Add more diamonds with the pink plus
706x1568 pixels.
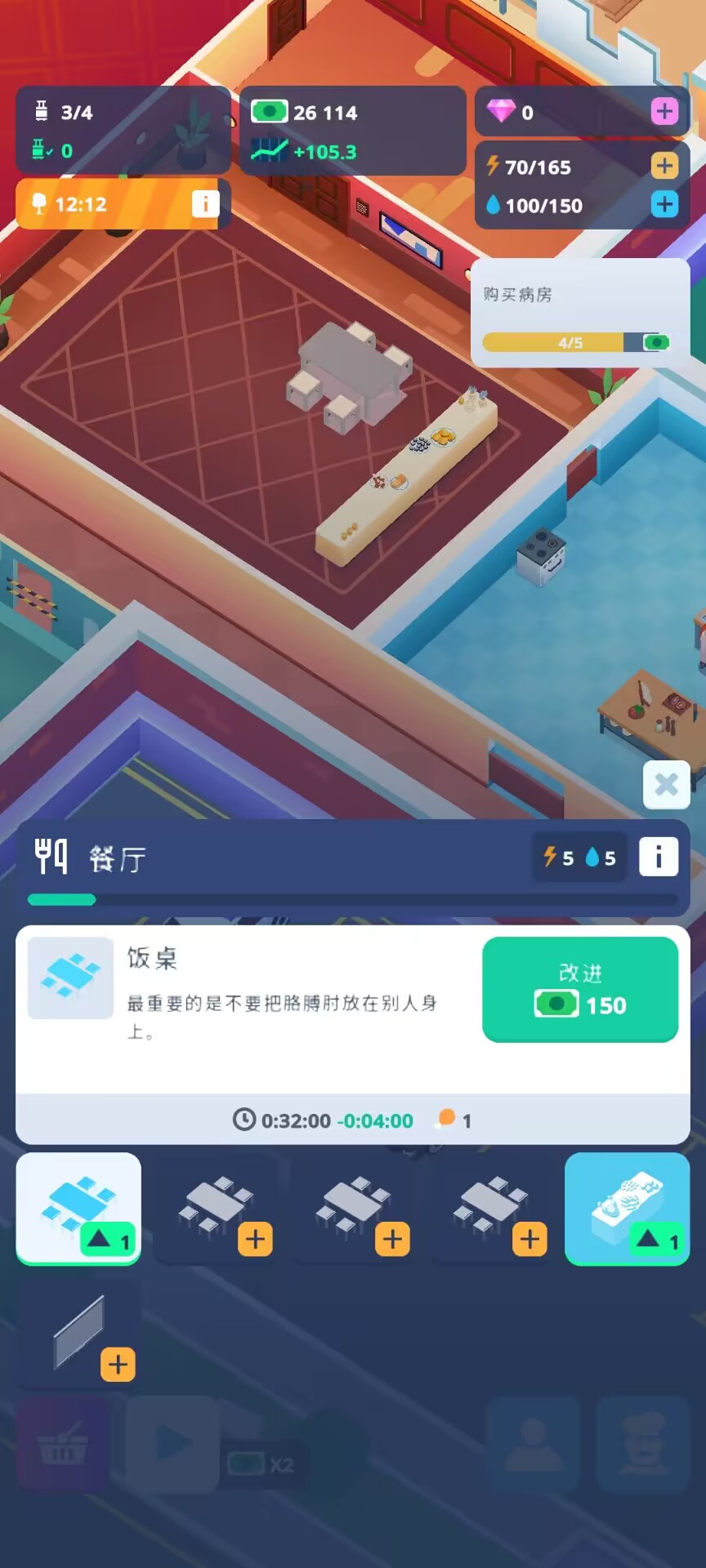coord(664,111)
